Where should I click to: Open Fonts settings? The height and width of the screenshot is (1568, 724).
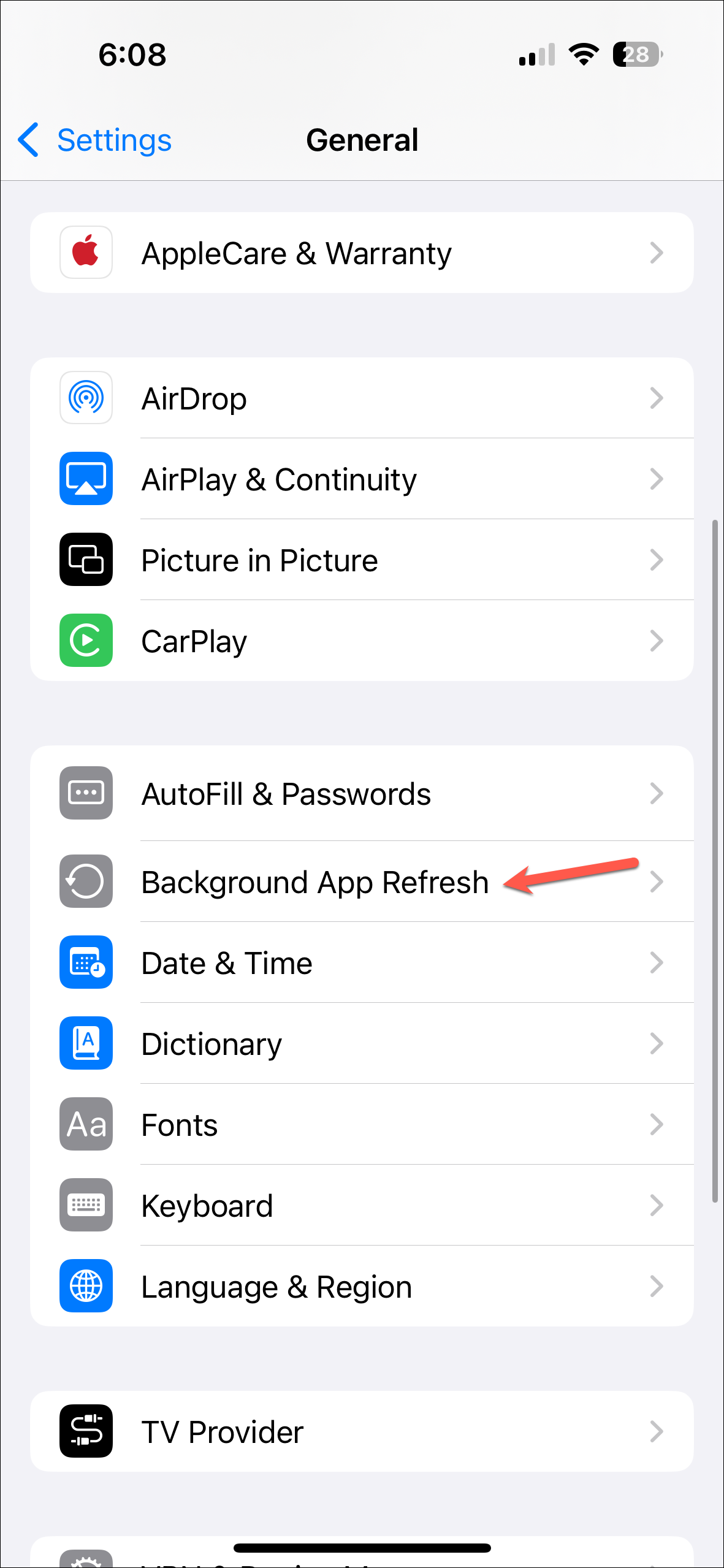click(362, 1125)
